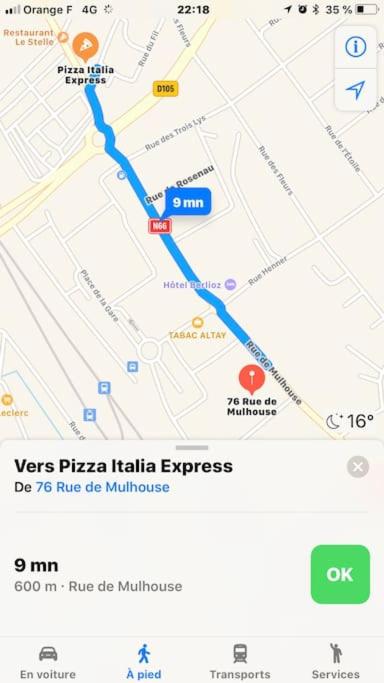Viewport: 384px width, 683px height.
Task: Select the 9 mn route time bubble
Action: coord(188,202)
